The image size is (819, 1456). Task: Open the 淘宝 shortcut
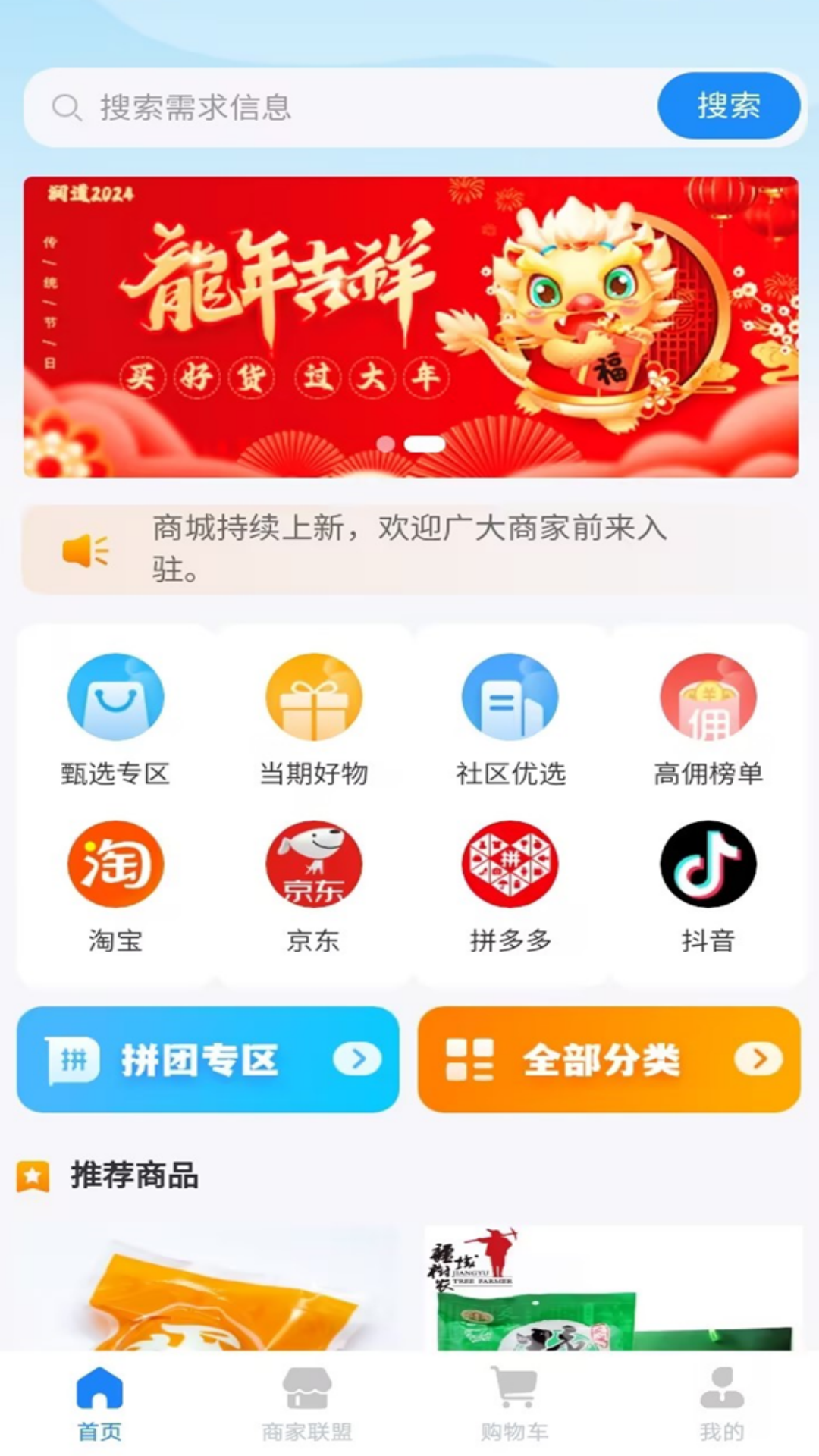tap(115, 884)
